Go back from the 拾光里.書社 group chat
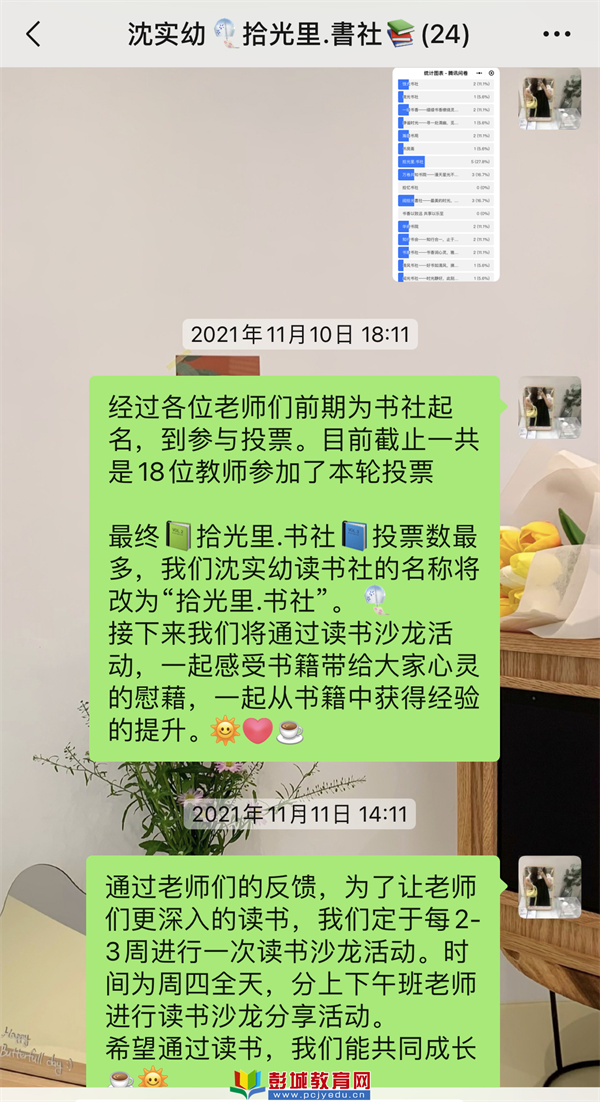600x1102 pixels. click(x=33, y=34)
